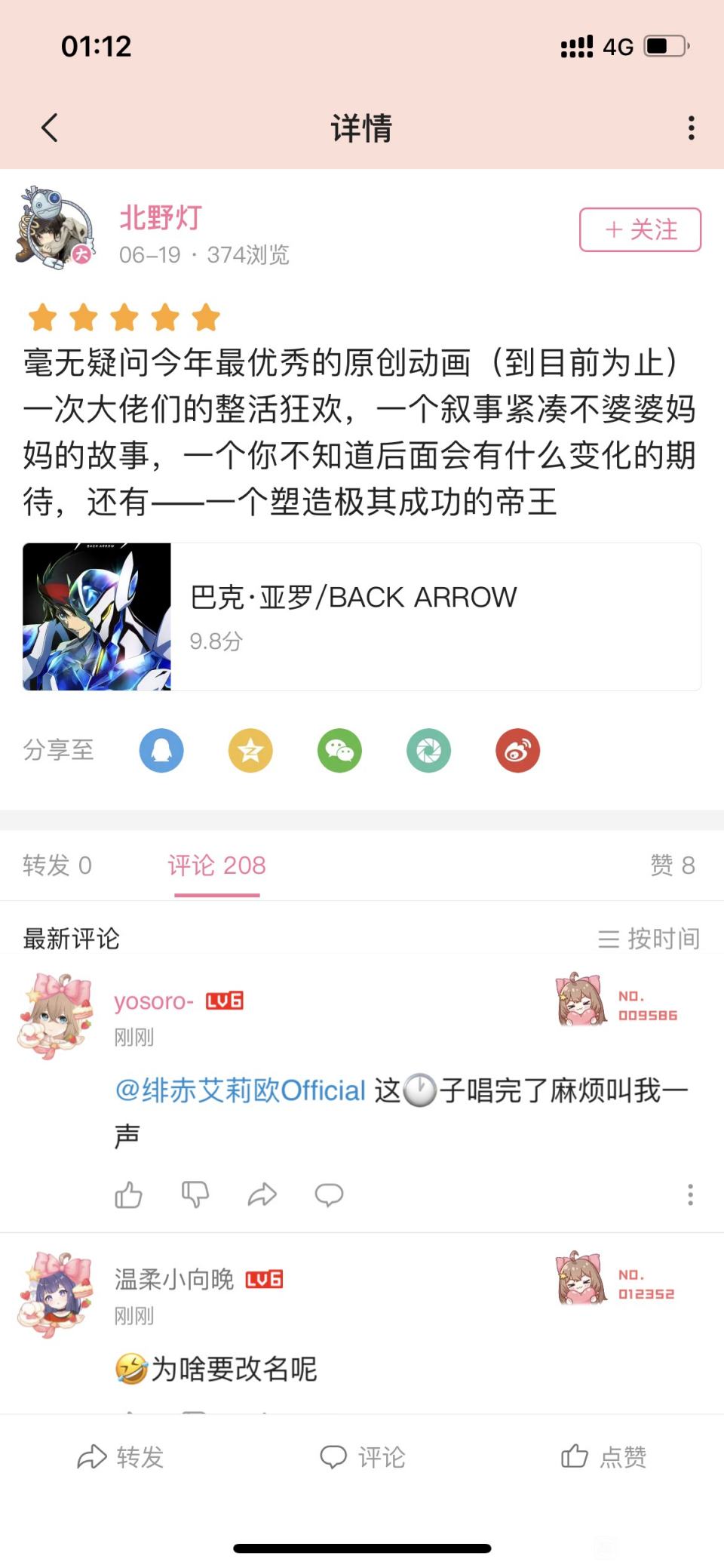Viewport: 724px width, 1568px height.
Task: Open the 巴克·亚罗/BACK ARROW anime card
Action: click(362, 616)
